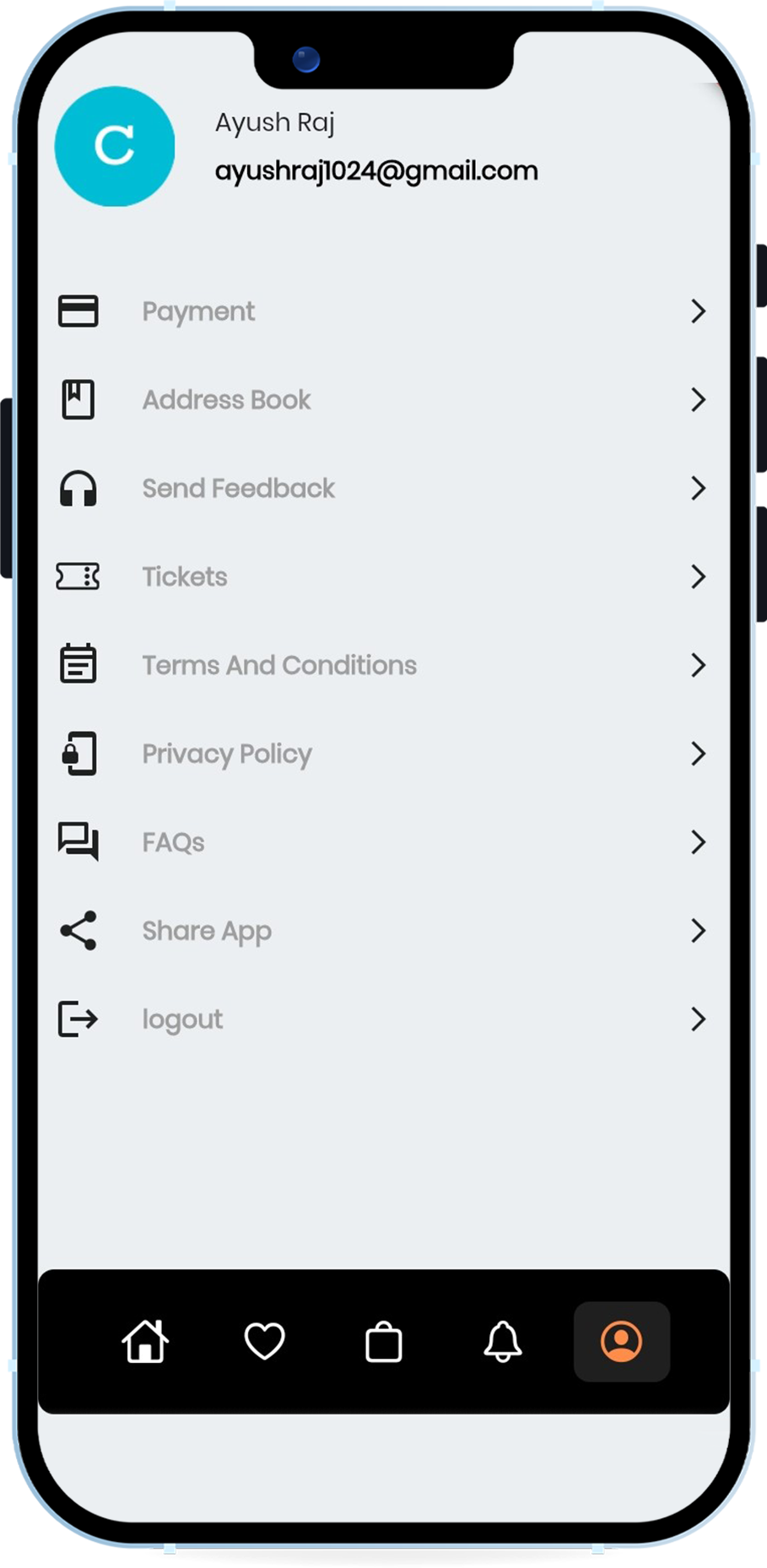Open Privacy Policy
Viewport: 767px width, 1568px height.
click(x=383, y=754)
